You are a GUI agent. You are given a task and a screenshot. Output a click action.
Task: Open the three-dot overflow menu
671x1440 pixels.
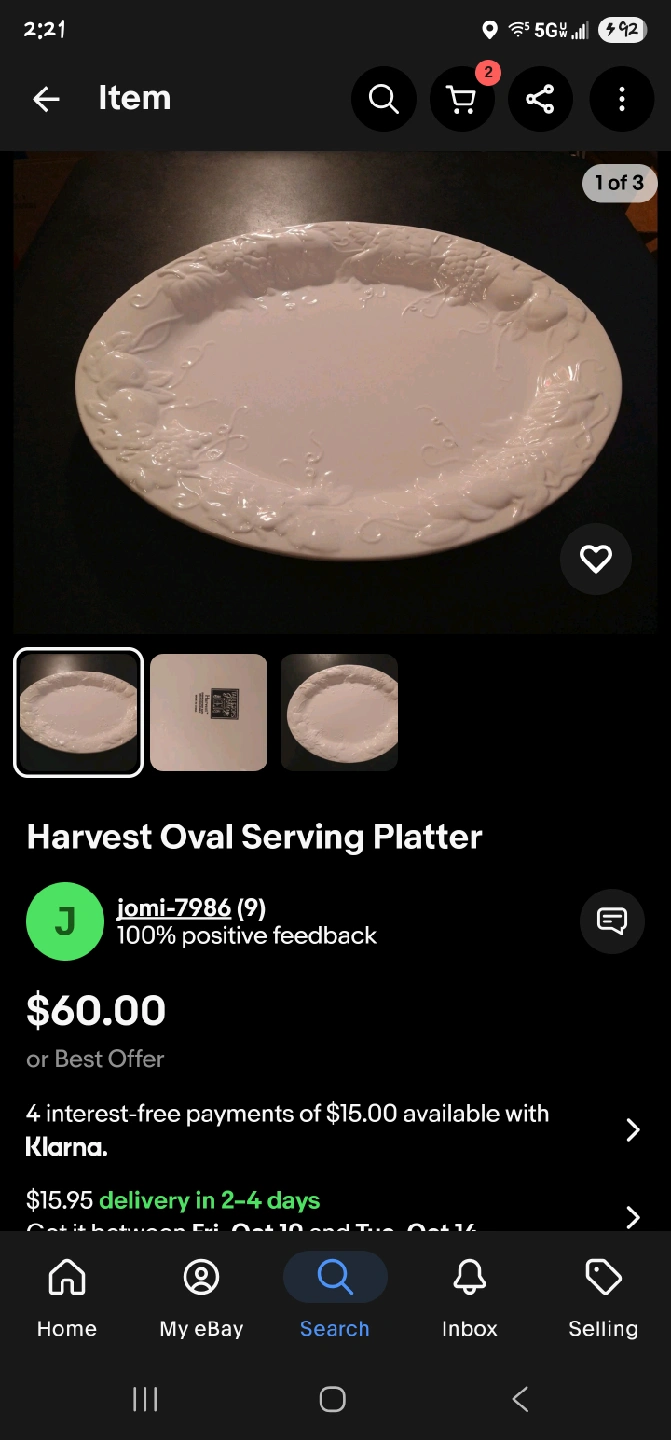tap(621, 99)
